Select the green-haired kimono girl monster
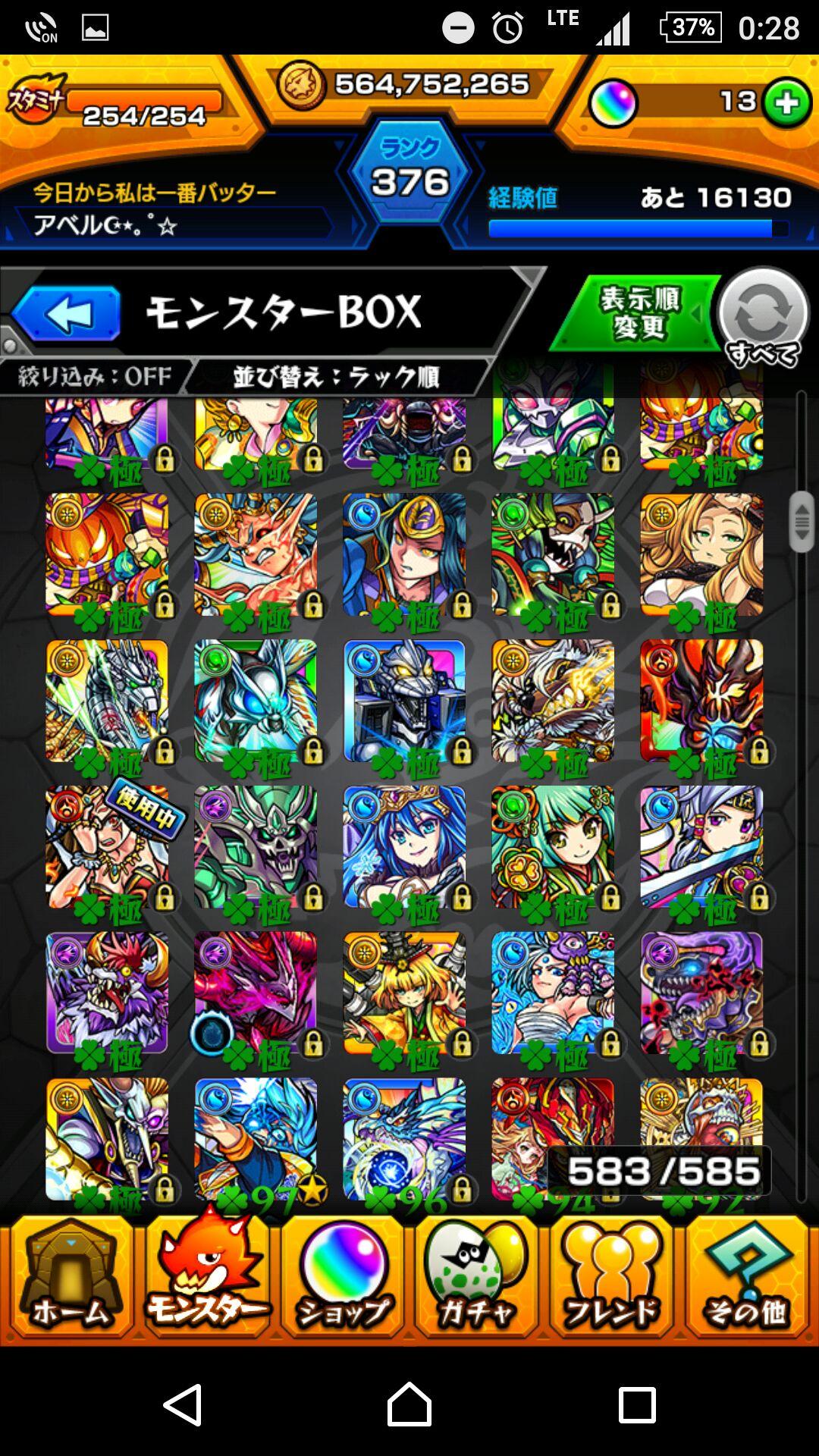Viewport: 819px width, 1456px height. pos(552,848)
